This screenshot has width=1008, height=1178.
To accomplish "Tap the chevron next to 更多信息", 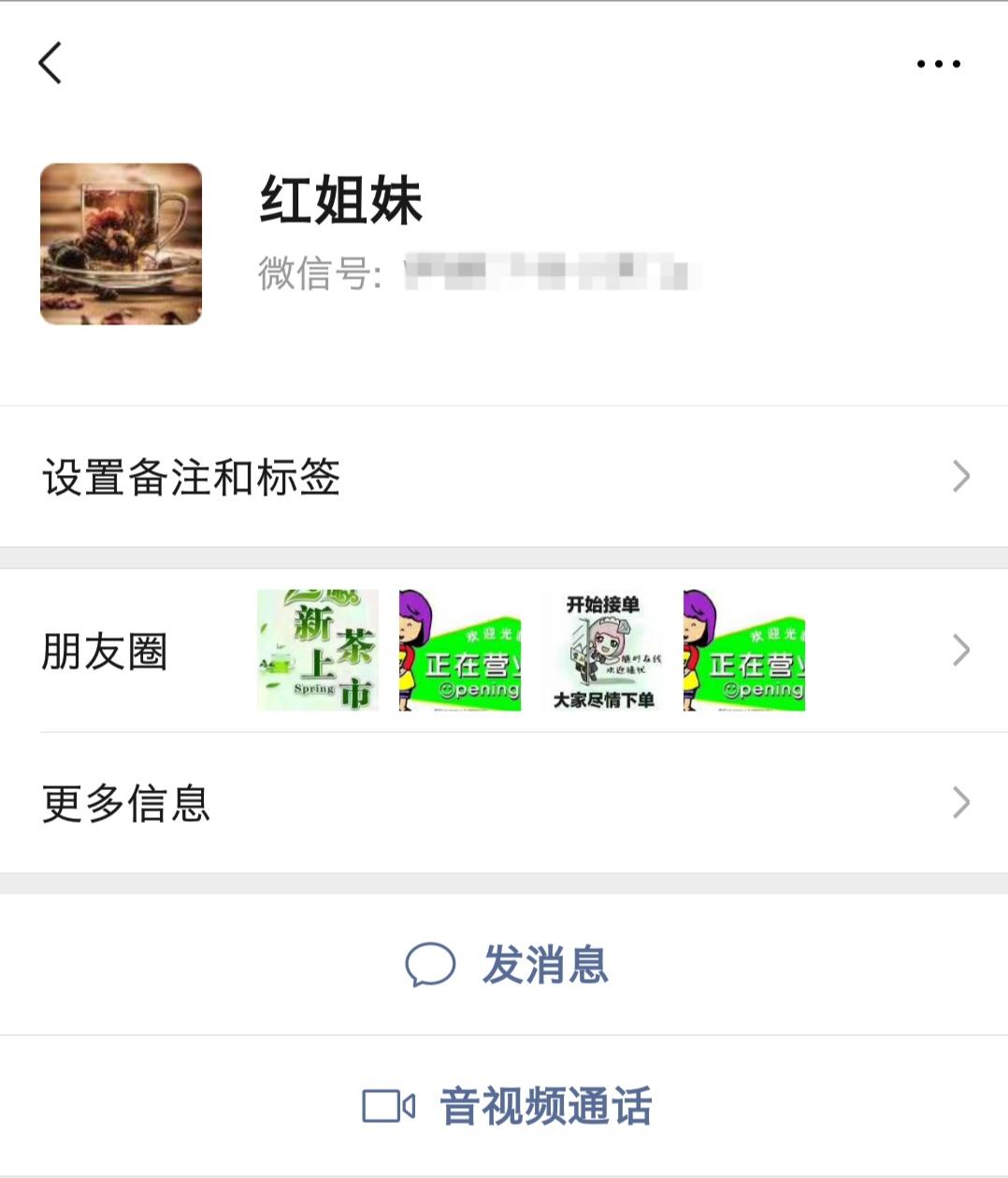I will pos(961,802).
